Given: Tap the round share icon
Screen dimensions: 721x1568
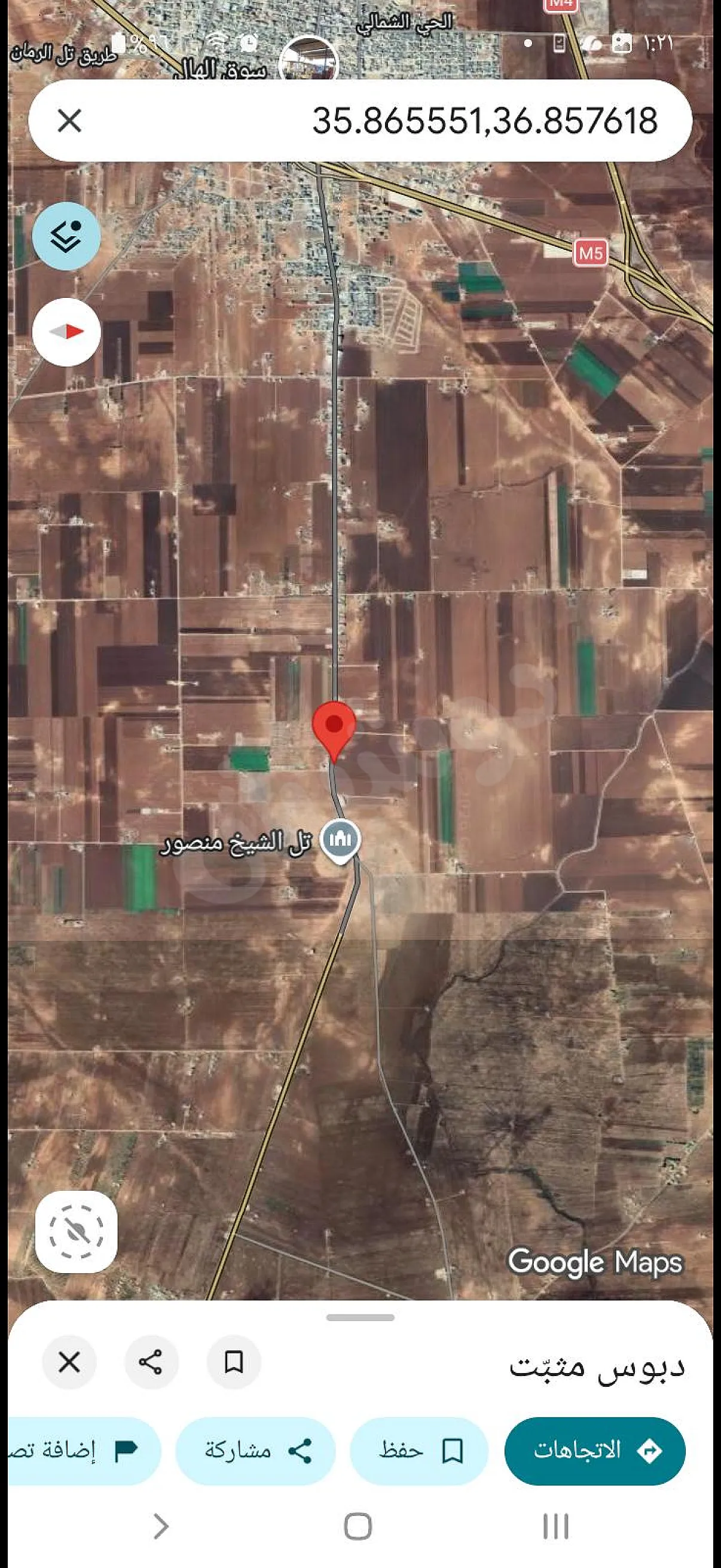Looking at the screenshot, I should coord(151,1362).
